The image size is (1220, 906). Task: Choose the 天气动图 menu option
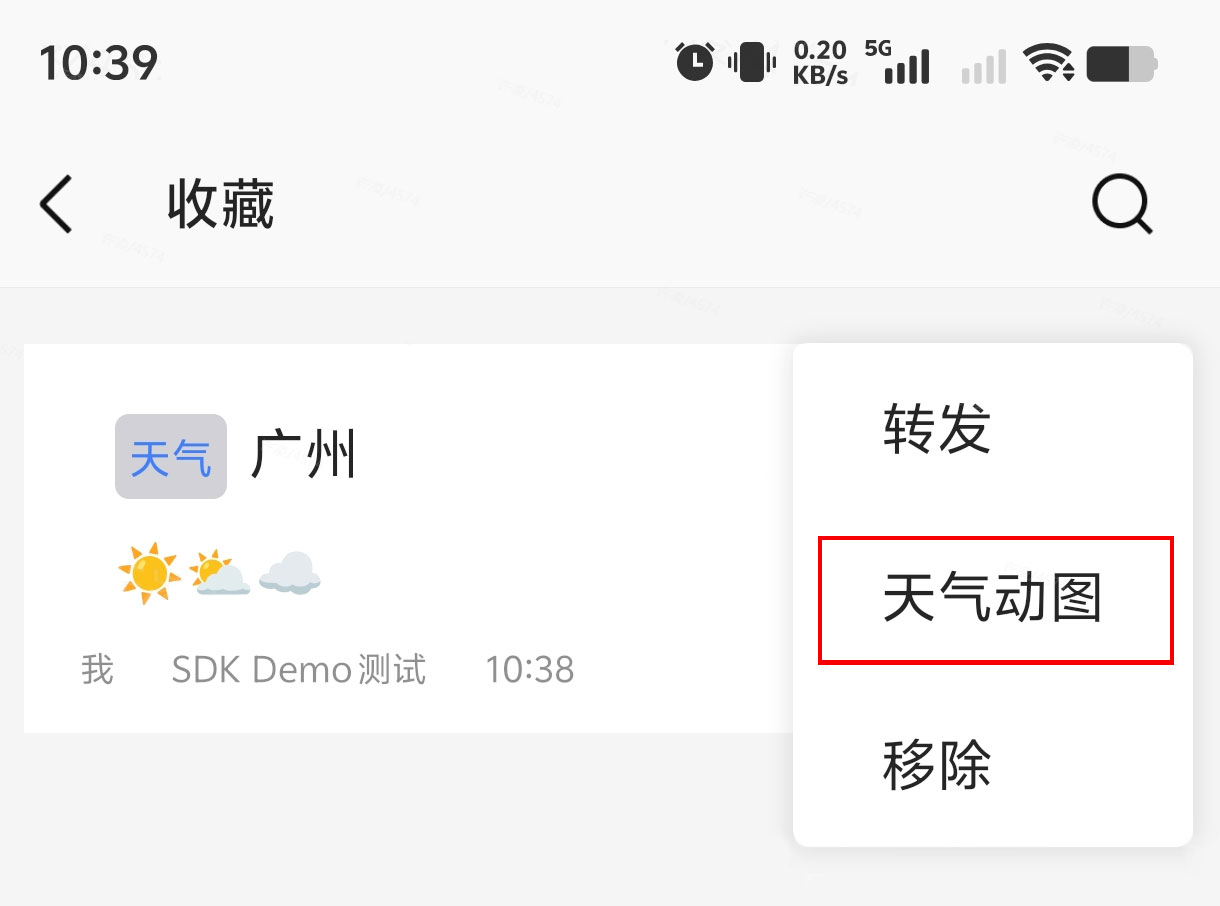993,599
